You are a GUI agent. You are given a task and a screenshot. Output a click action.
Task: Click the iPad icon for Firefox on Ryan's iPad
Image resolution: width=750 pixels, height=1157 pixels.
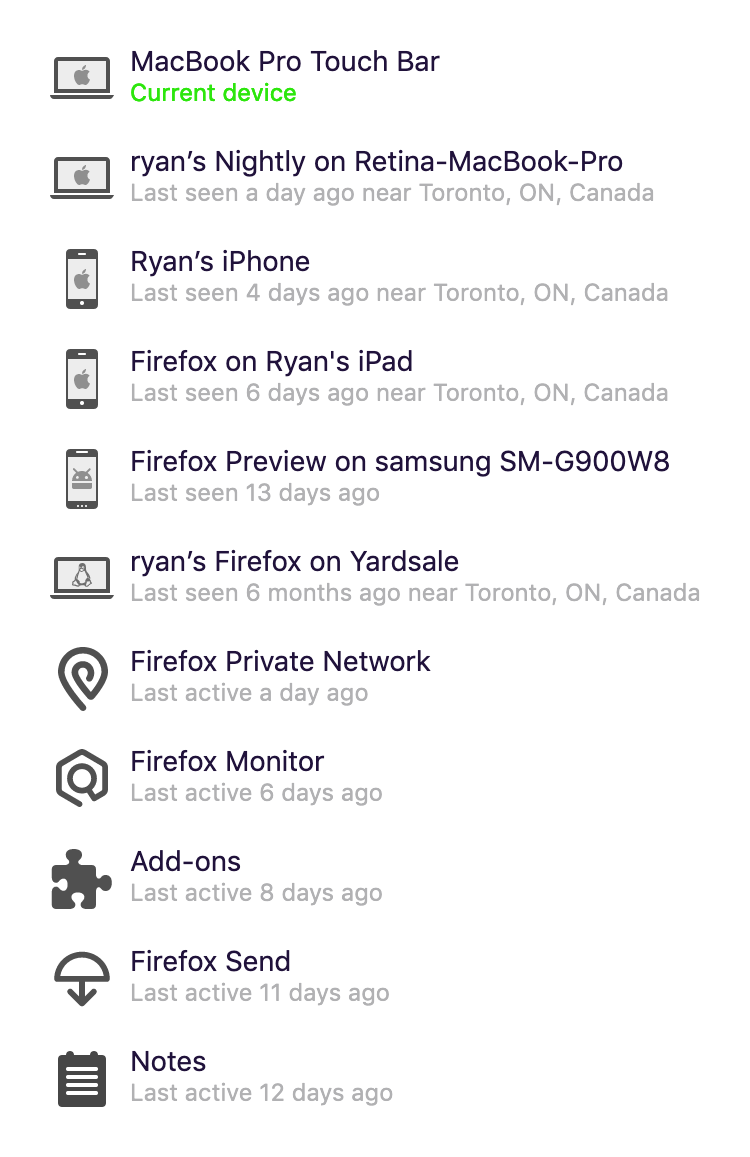click(x=81, y=377)
